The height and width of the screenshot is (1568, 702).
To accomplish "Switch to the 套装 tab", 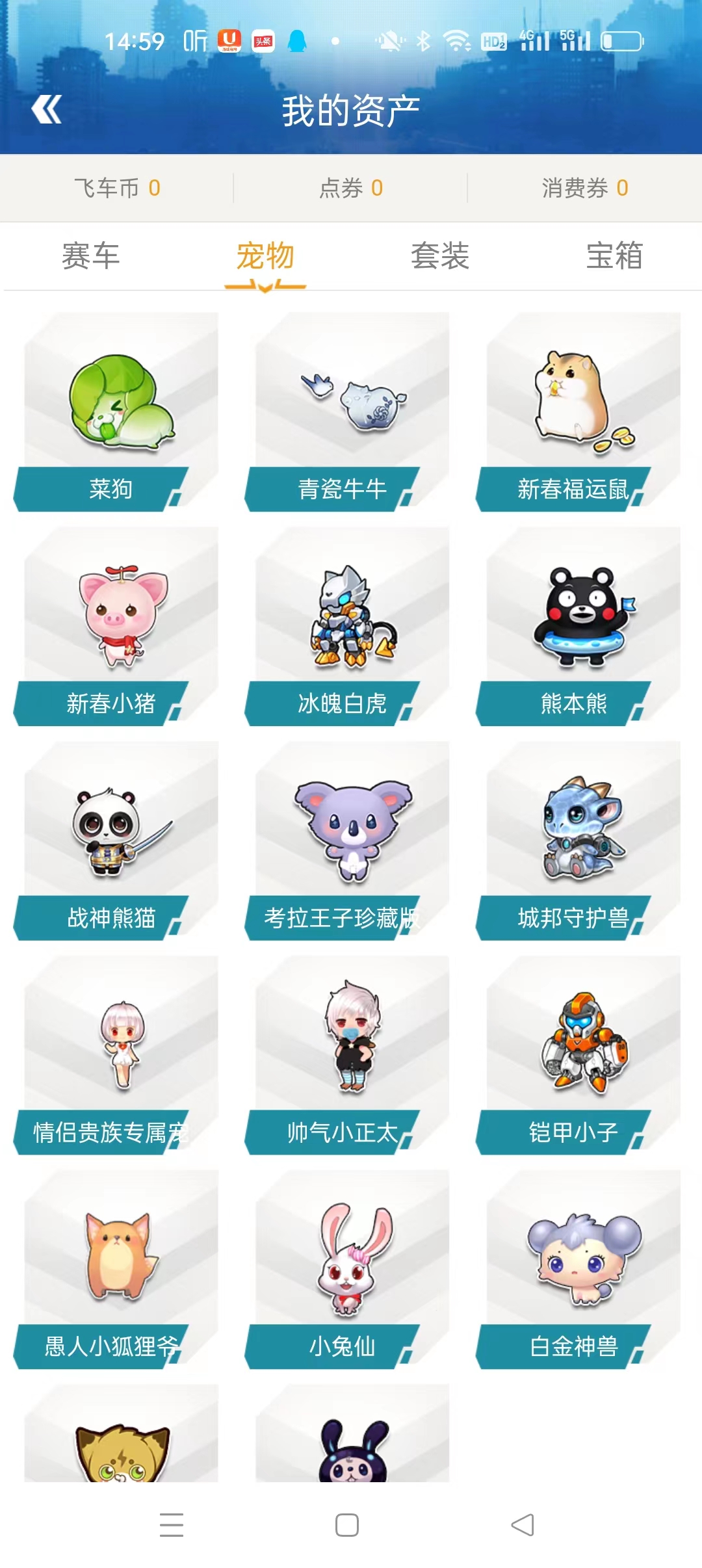I will [x=440, y=256].
